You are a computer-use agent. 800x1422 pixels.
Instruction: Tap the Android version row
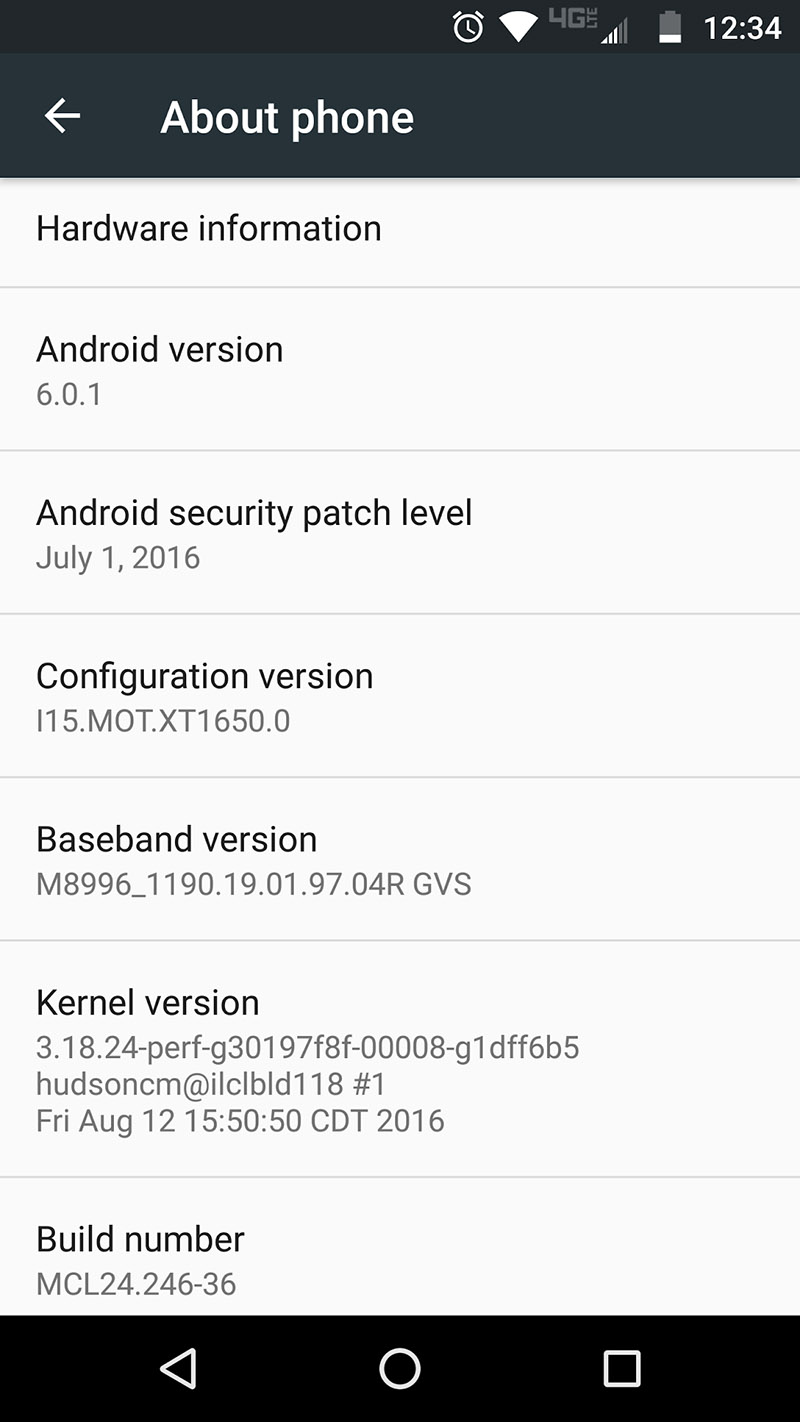coord(400,370)
